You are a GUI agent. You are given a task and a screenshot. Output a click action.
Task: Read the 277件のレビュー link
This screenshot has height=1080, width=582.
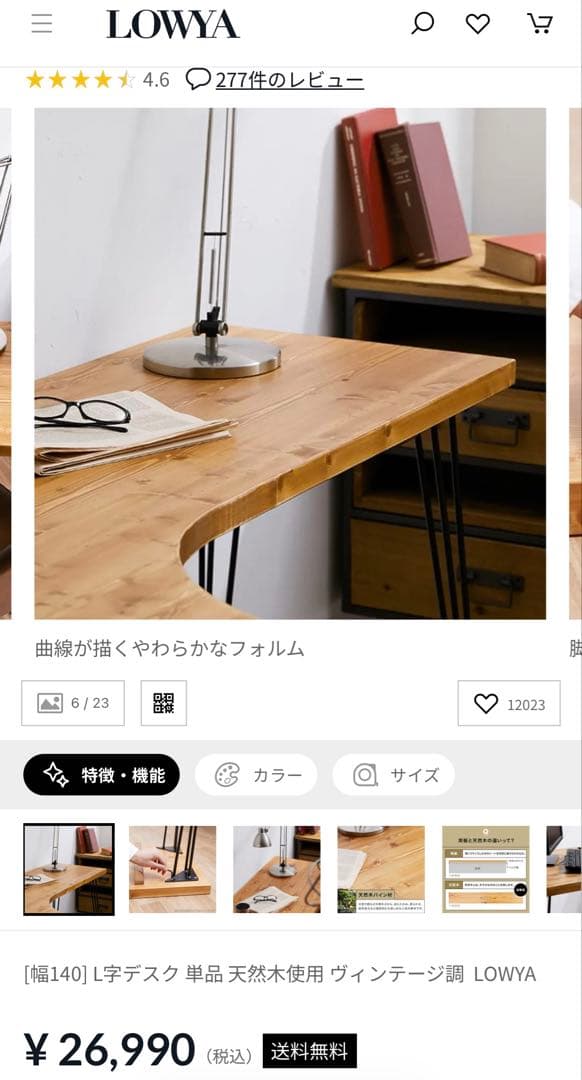click(289, 81)
